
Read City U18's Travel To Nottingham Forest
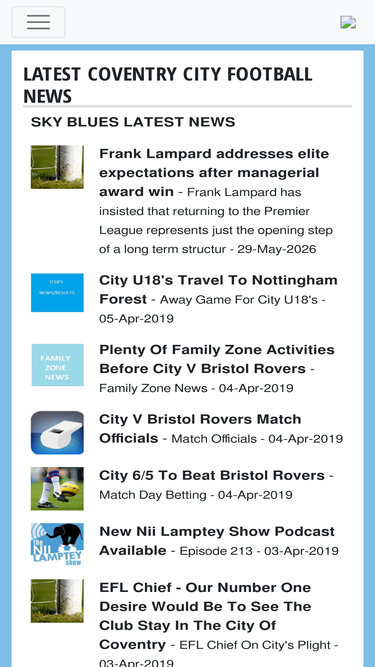pos(218,289)
